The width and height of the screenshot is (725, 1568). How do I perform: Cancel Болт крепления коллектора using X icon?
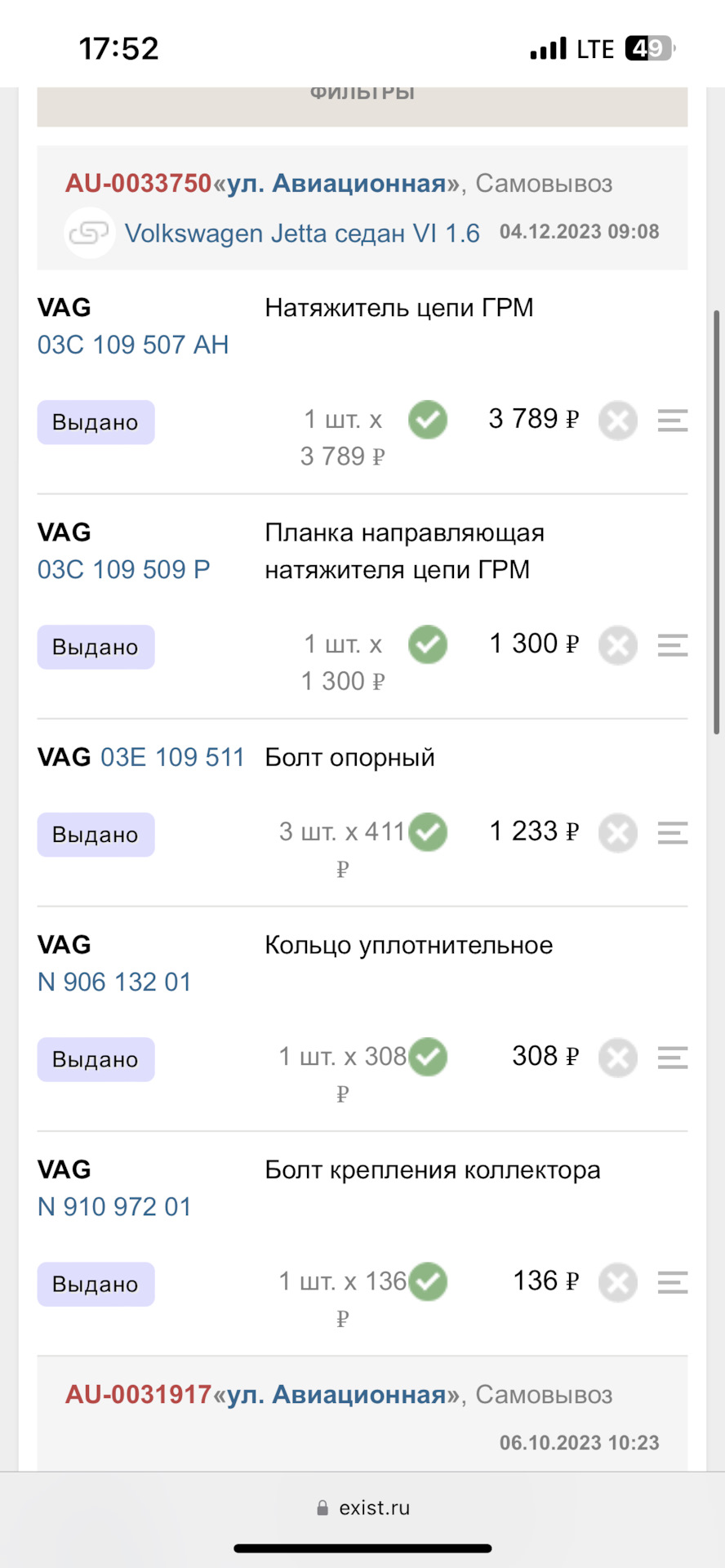(617, 1282)
